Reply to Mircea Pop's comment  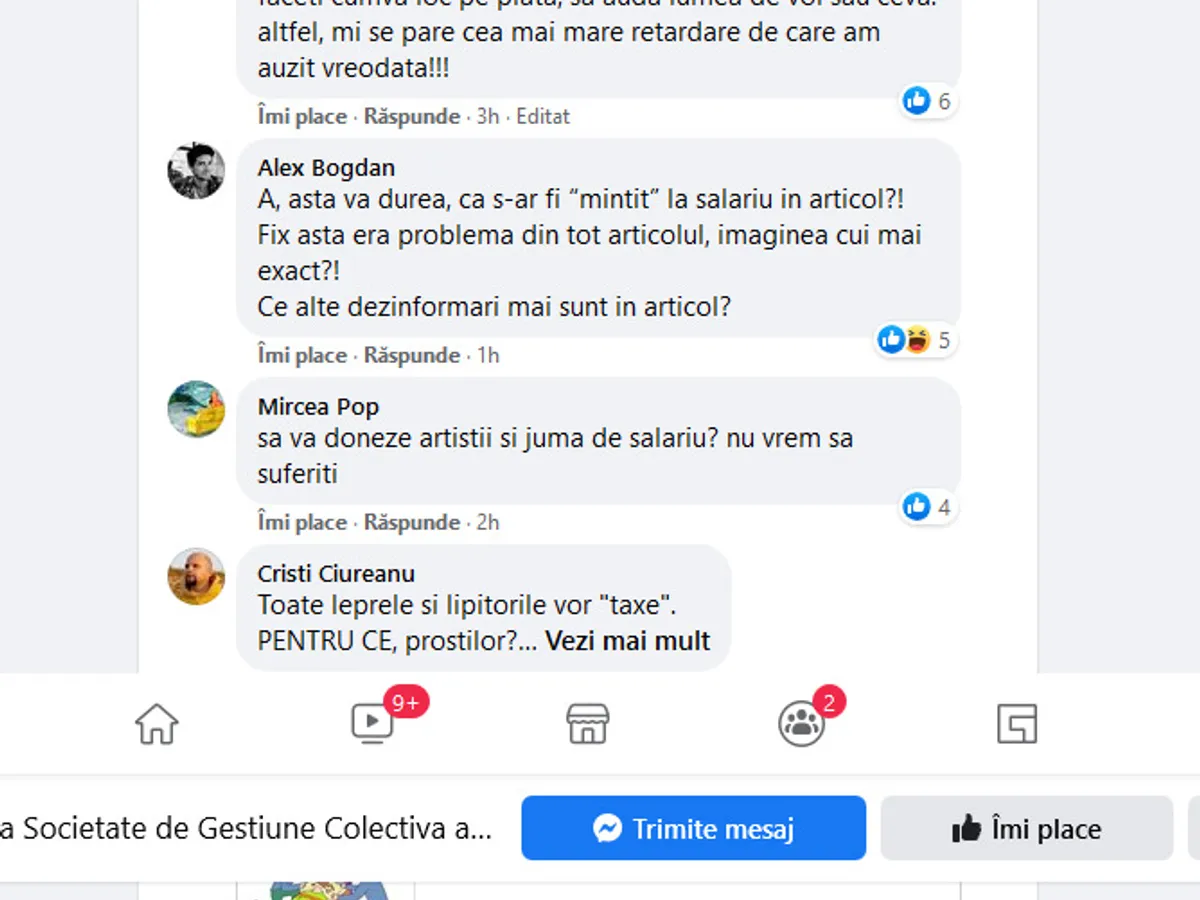click(411, 522)
